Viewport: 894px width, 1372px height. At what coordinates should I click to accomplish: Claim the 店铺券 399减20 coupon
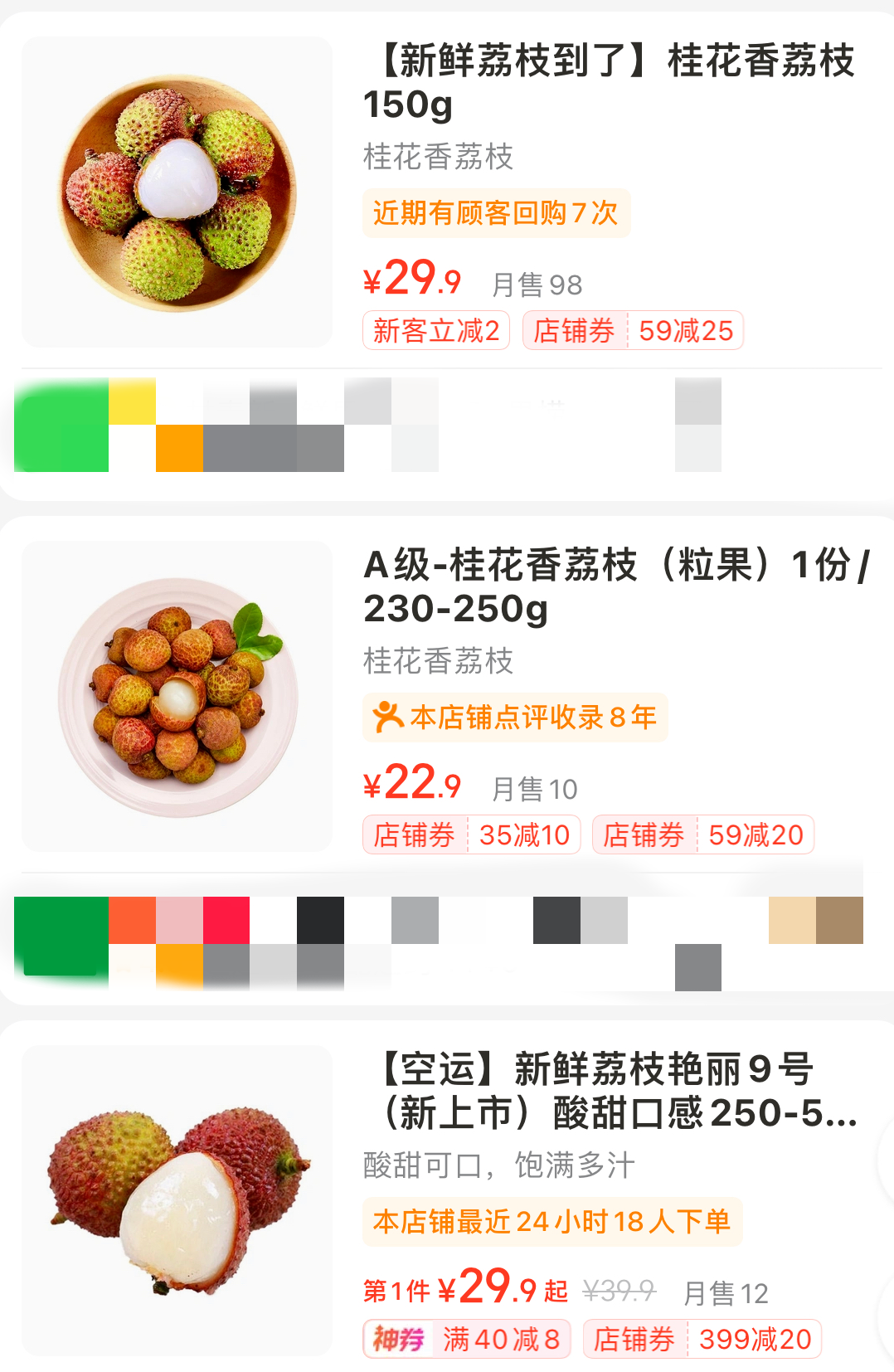[702, 1339]
